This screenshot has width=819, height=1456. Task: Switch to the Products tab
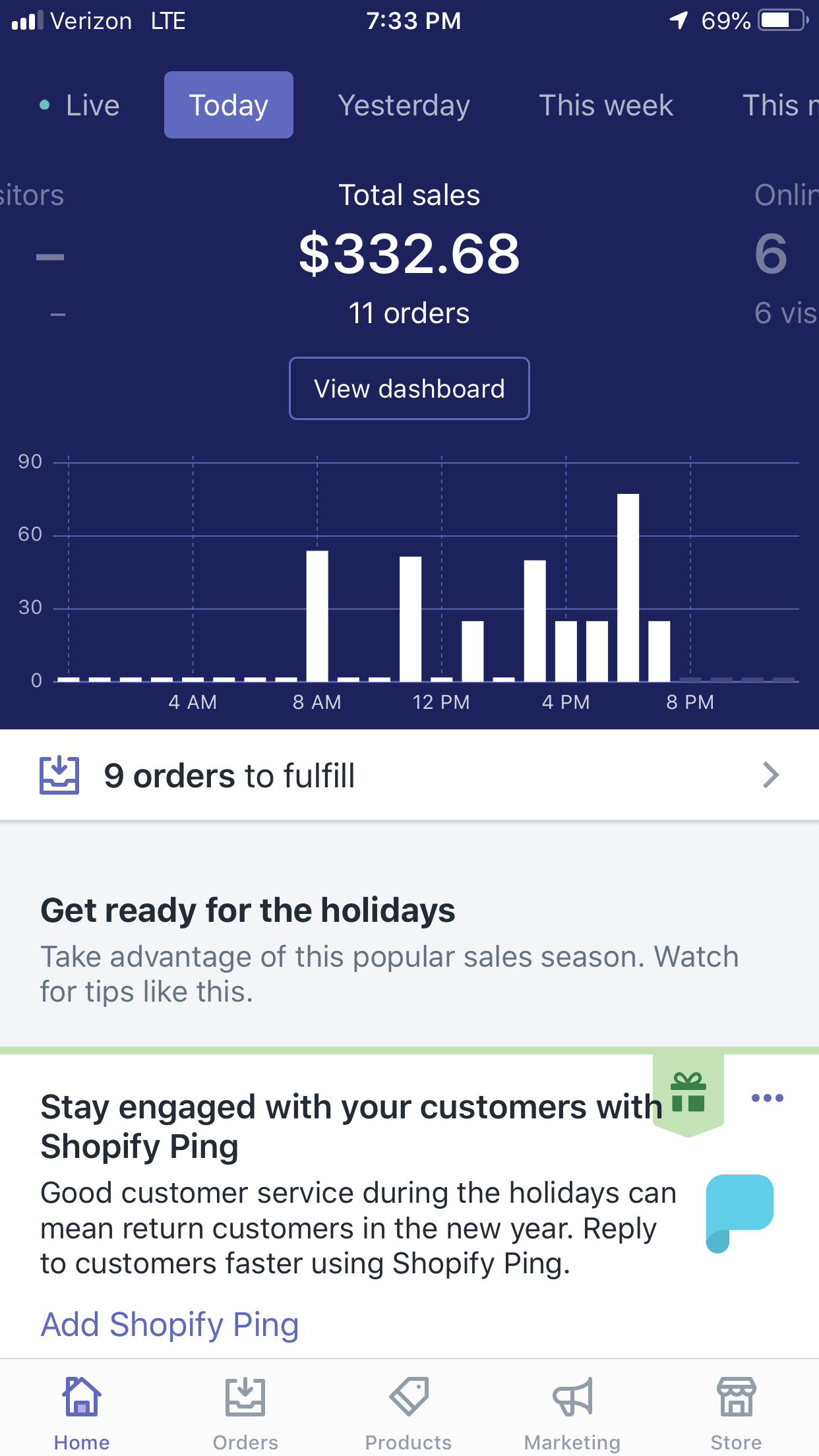pos(409,1412)
